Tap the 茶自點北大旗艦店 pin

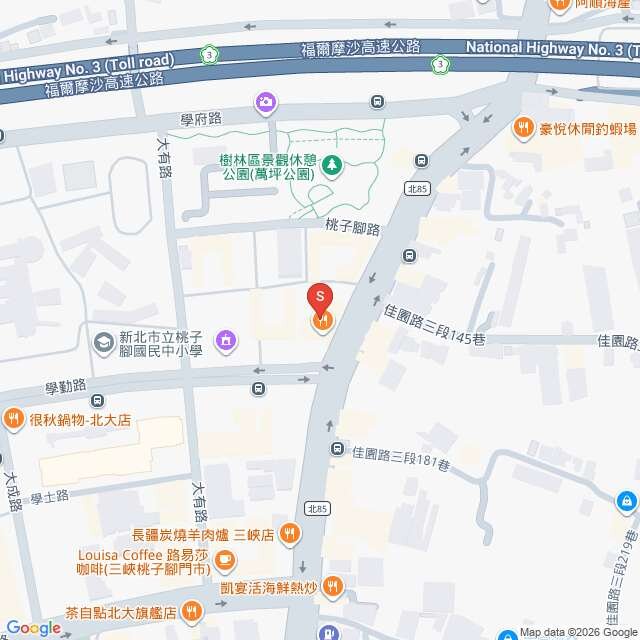192,611
